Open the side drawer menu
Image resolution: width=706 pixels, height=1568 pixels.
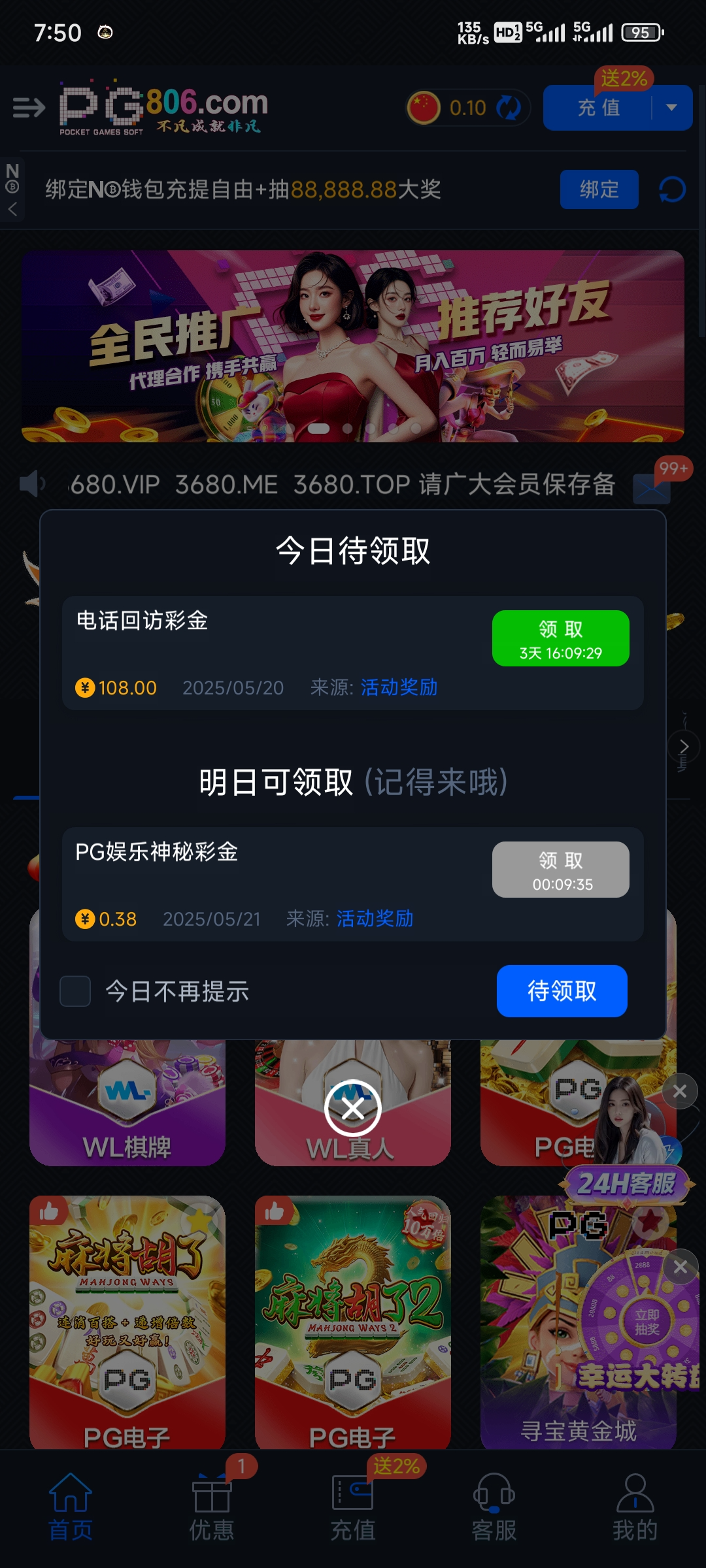[x=29, y=107]
